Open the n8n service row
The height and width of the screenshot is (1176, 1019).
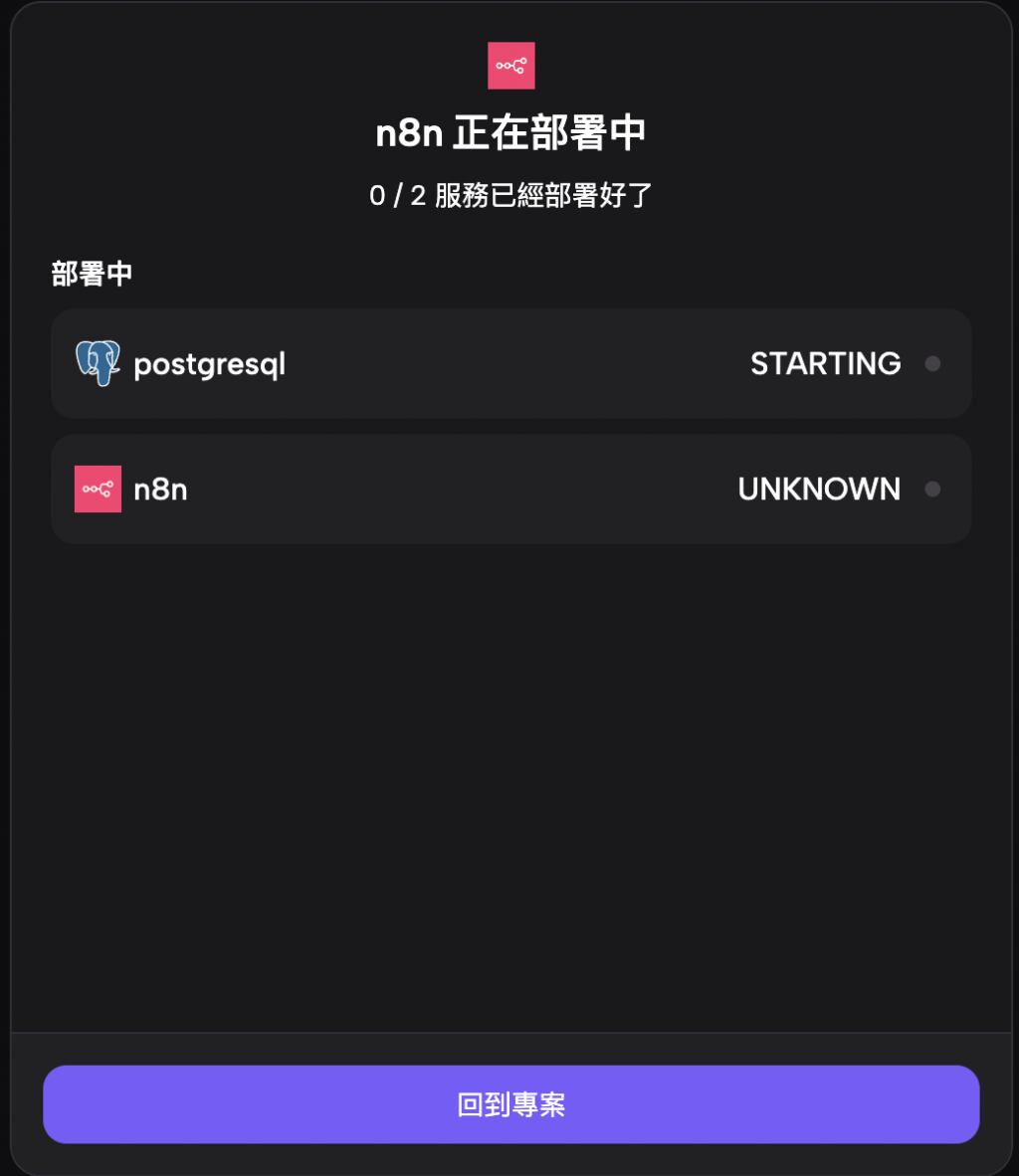click(510, 489)
